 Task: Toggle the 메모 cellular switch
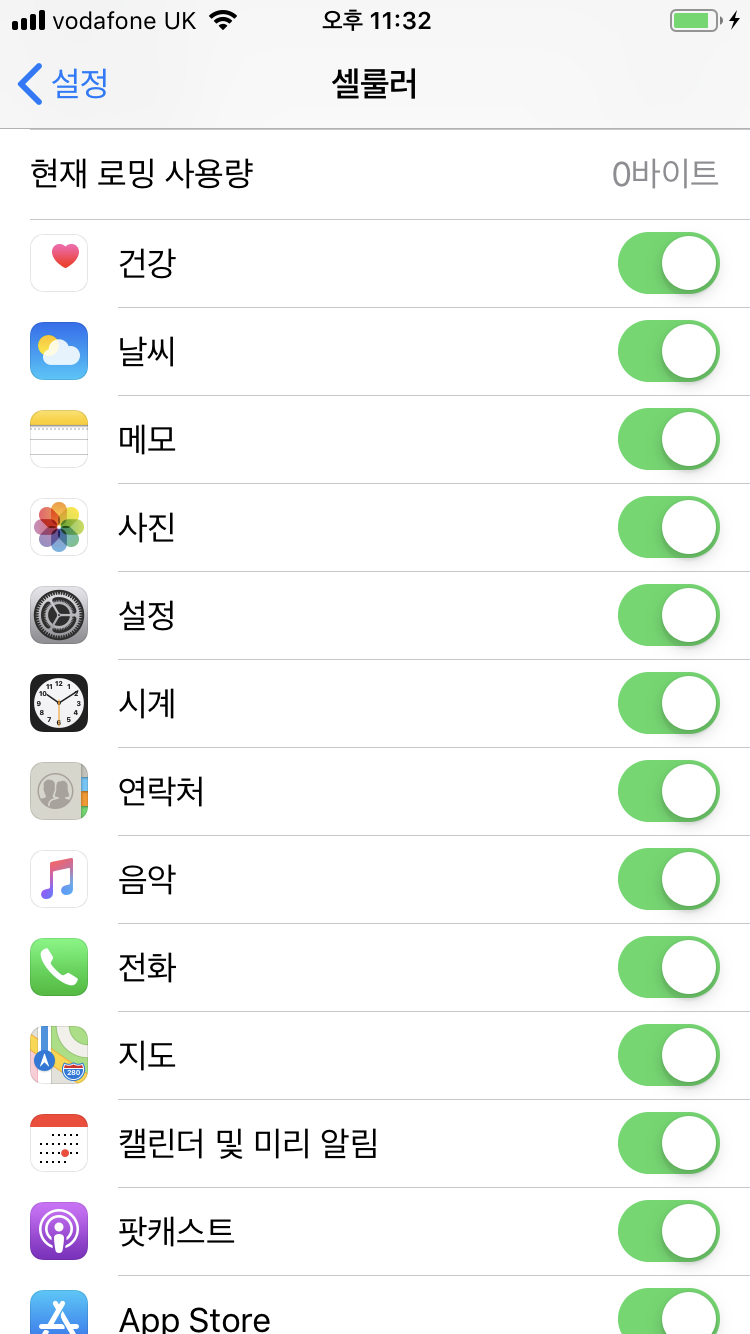(668, 440)
